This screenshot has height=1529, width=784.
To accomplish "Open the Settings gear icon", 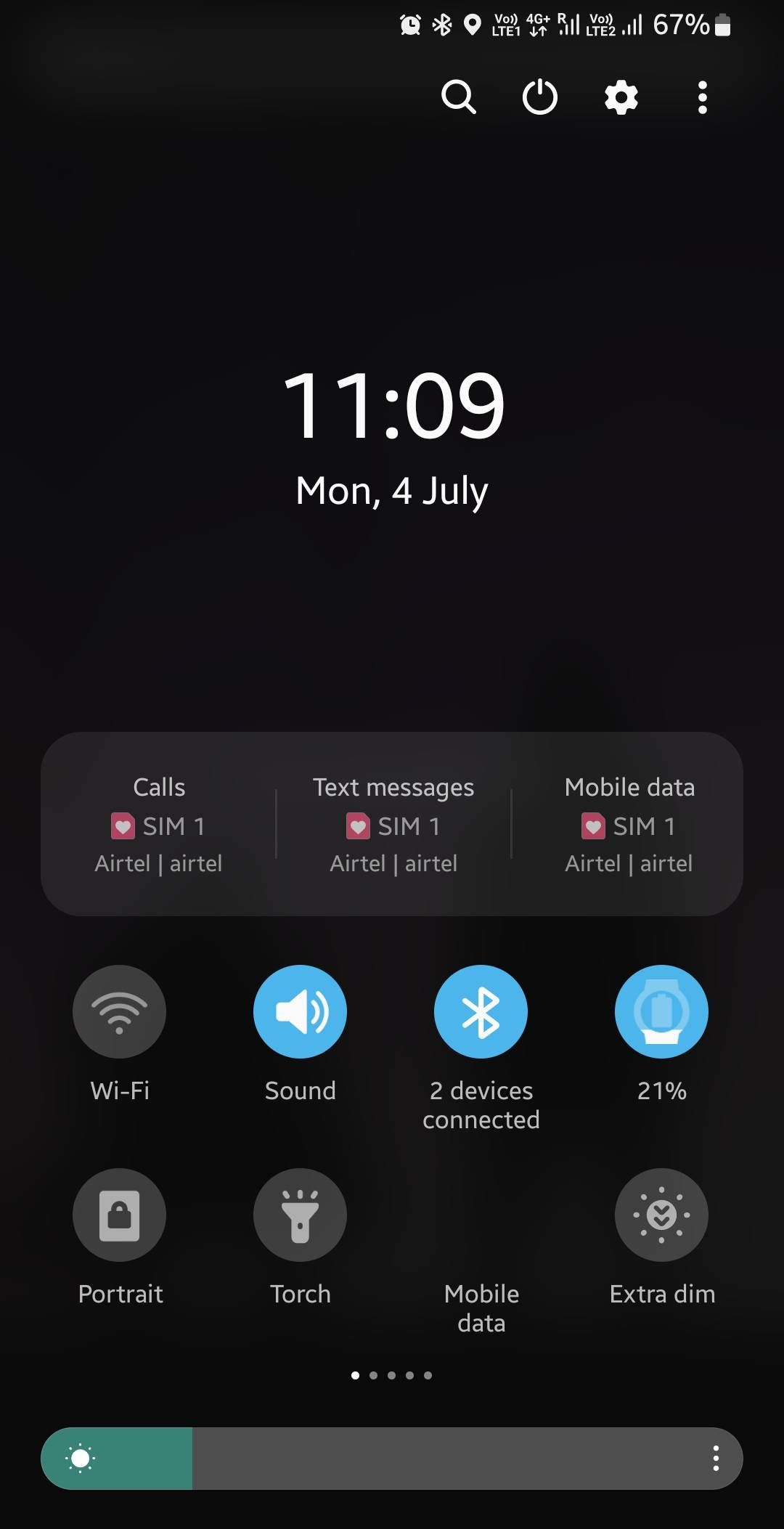I will click(621, 97).
